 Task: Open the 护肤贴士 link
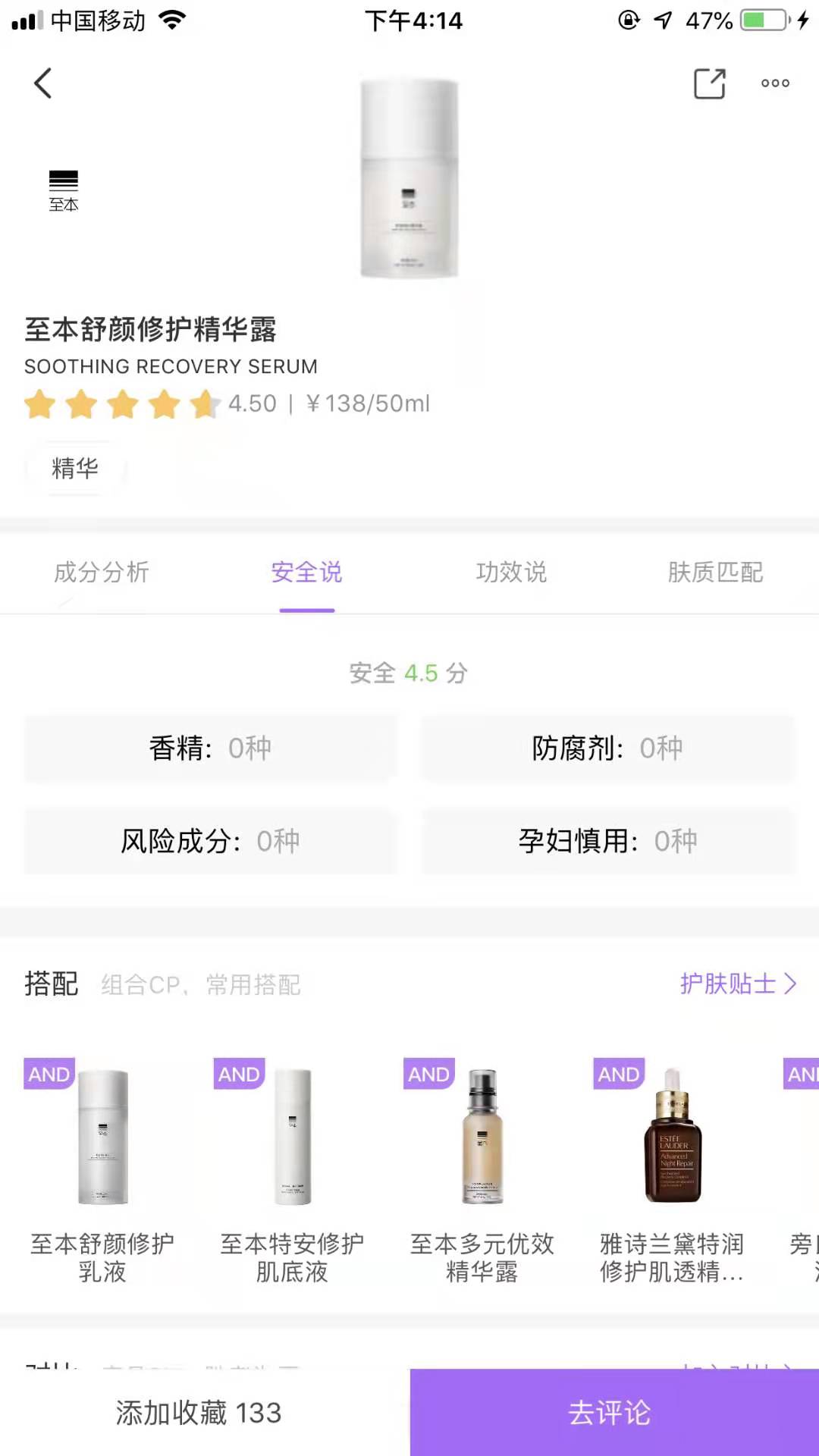tap(737, 984)
